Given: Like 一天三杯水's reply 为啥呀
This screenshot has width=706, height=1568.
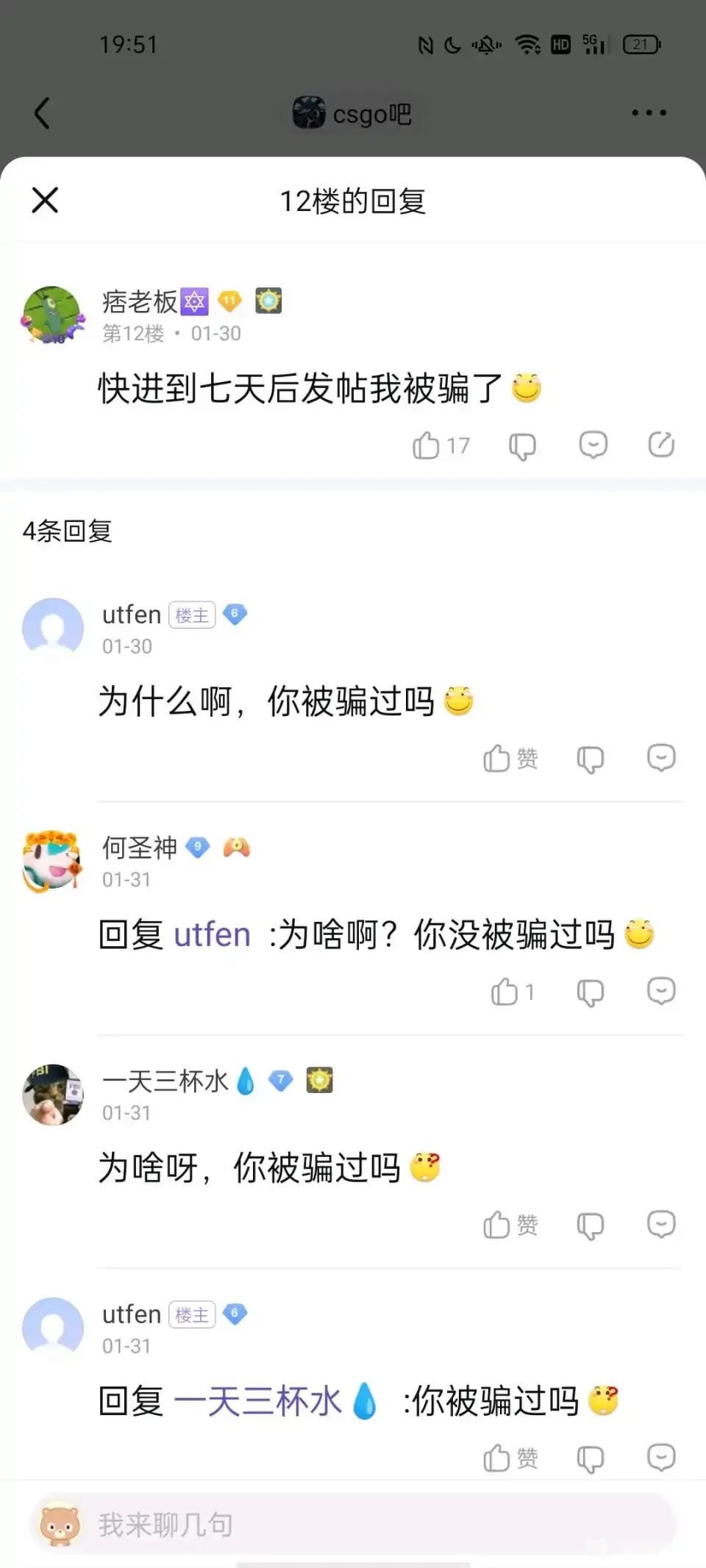Looking at the screenshot, I should pos(510,1225).
